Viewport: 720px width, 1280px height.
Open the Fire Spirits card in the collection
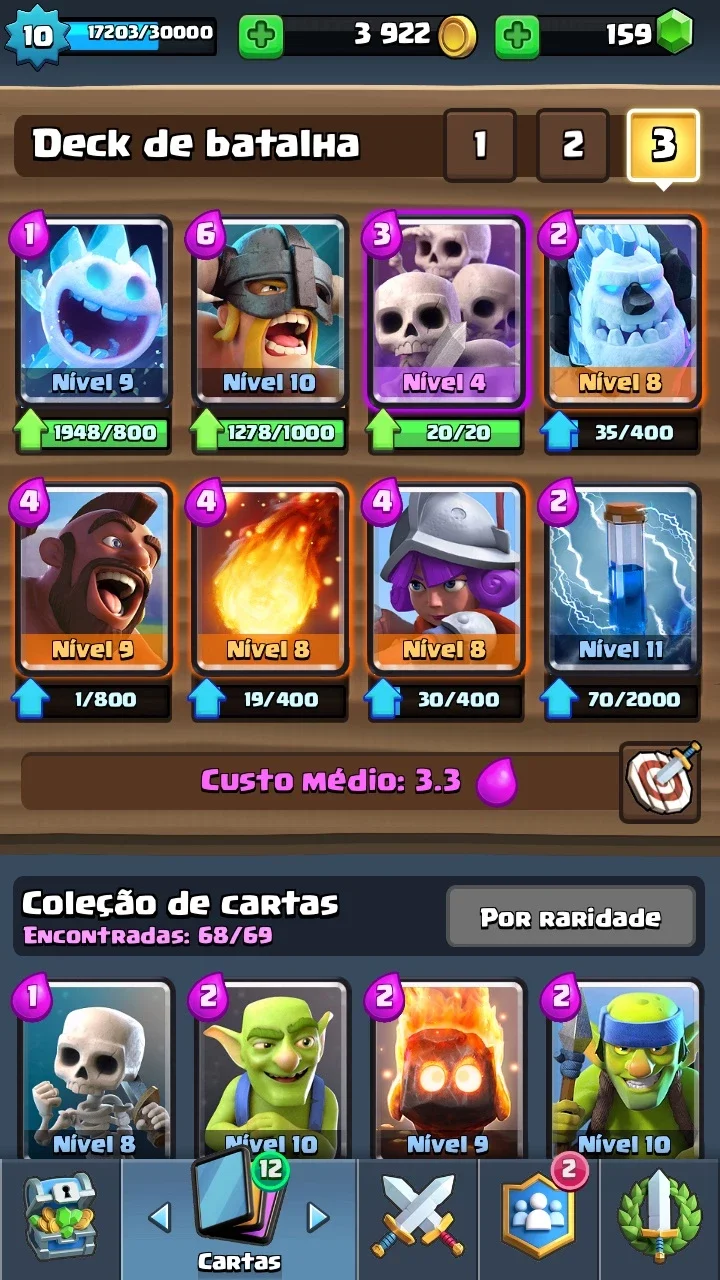pos(446,1070)
